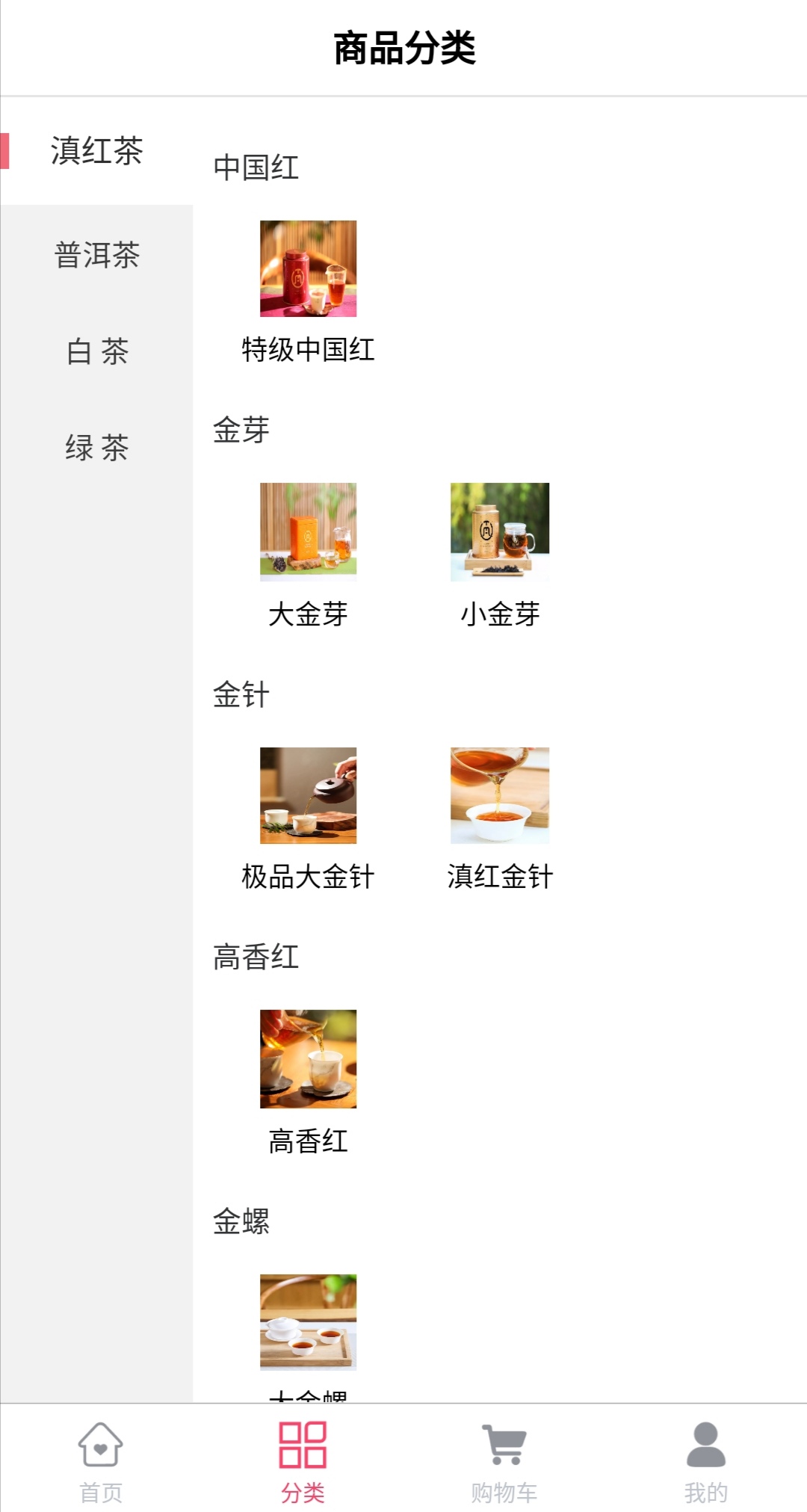Open the 购物车 shopping cart

tap(504, 1461)
